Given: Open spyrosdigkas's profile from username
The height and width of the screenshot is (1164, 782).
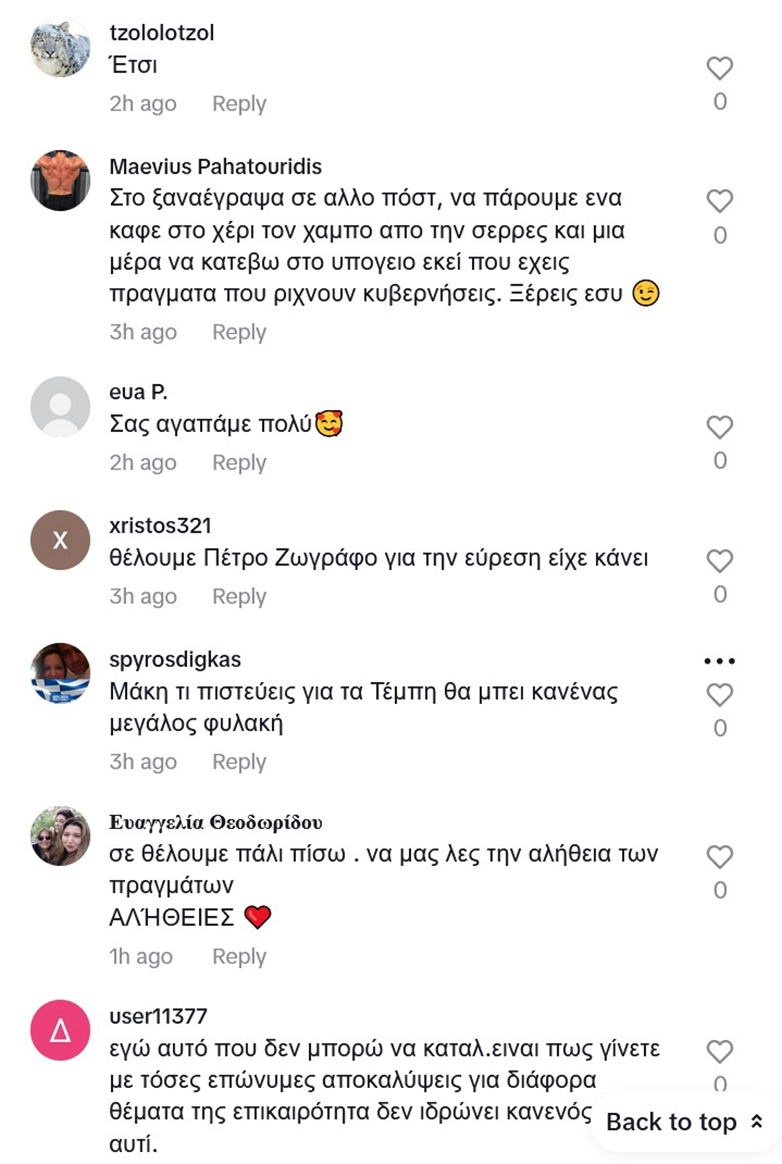Looking at the screenshot, I should [x=175, y=660].
